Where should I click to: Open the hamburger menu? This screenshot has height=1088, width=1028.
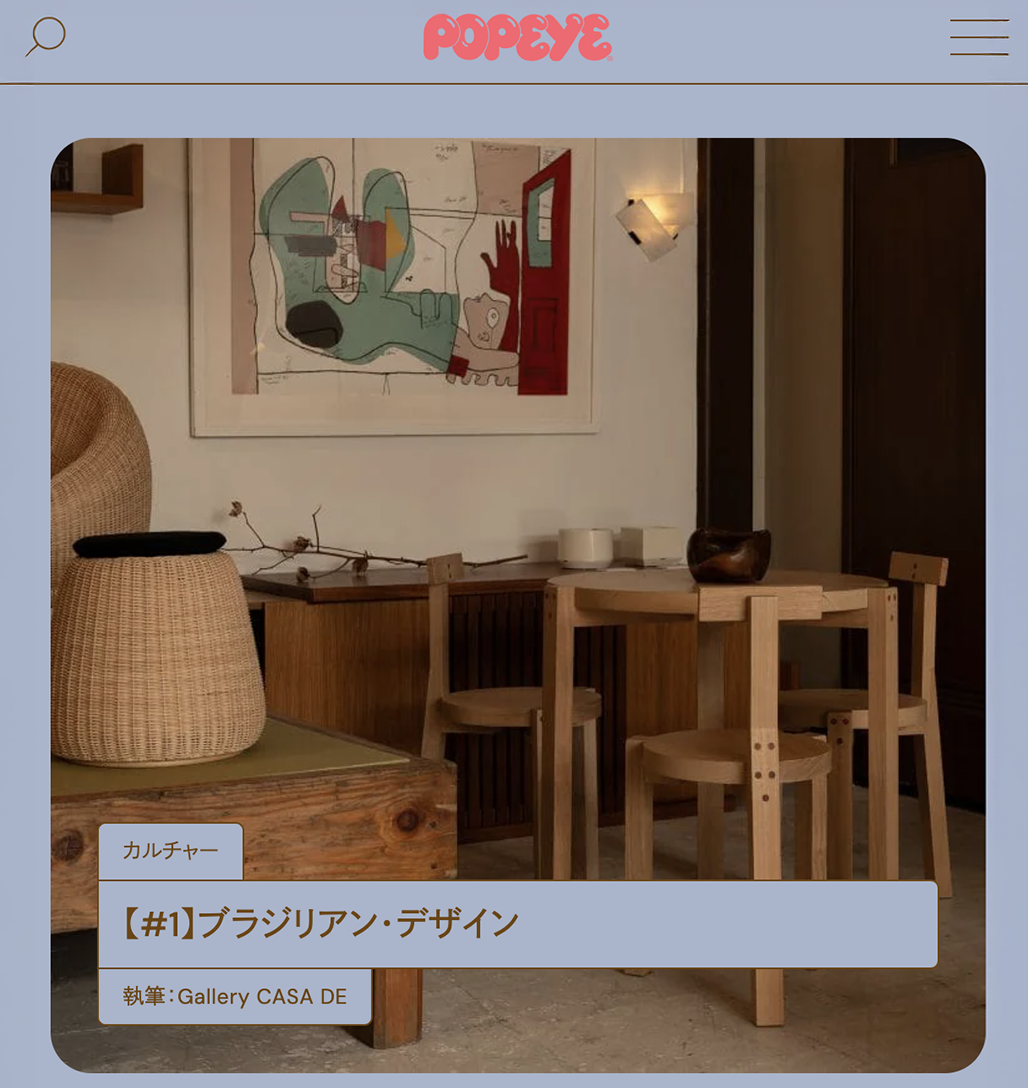tap(978, 37)
